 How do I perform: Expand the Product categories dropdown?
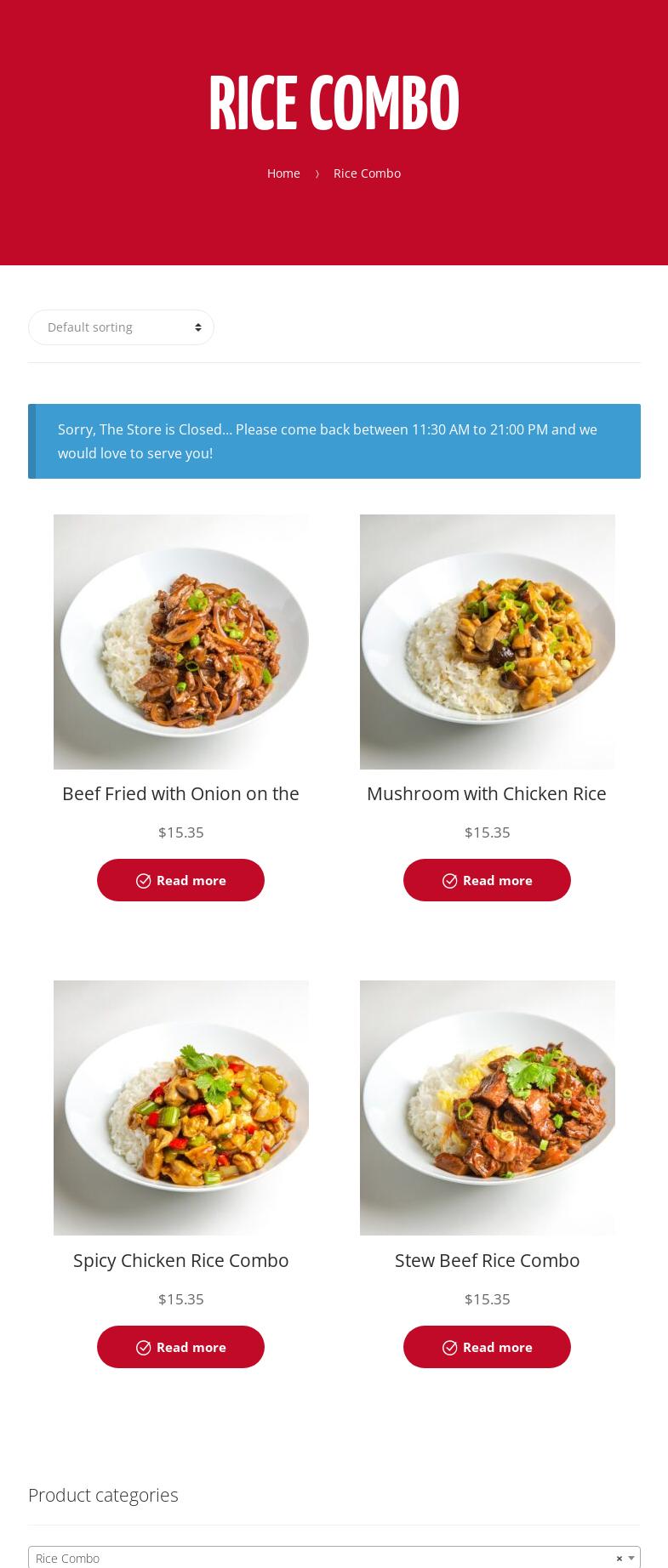click(x=631, y=1559)
